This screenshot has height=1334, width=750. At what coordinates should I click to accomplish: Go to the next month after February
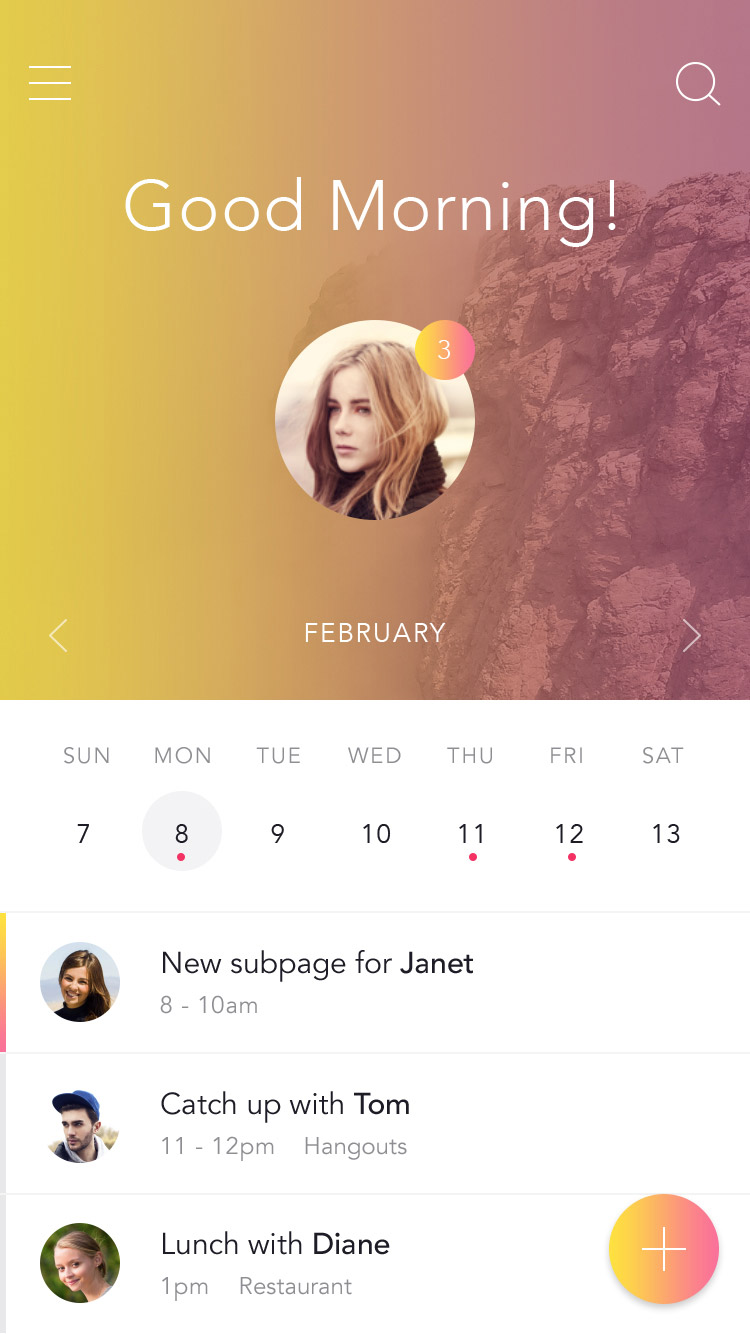coord(691,635)
